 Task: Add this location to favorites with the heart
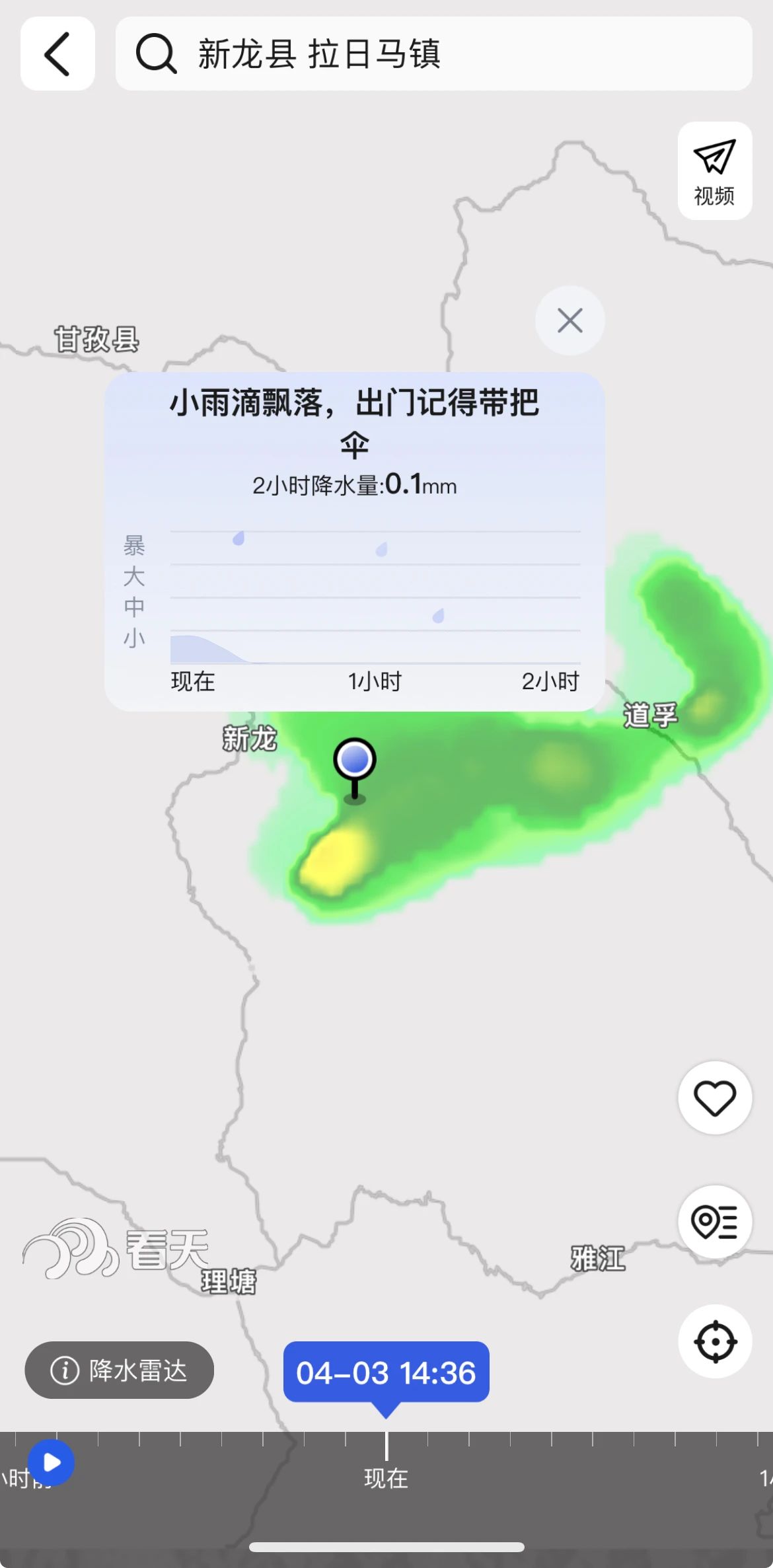pyautogui.click(x=715, y=1098)
